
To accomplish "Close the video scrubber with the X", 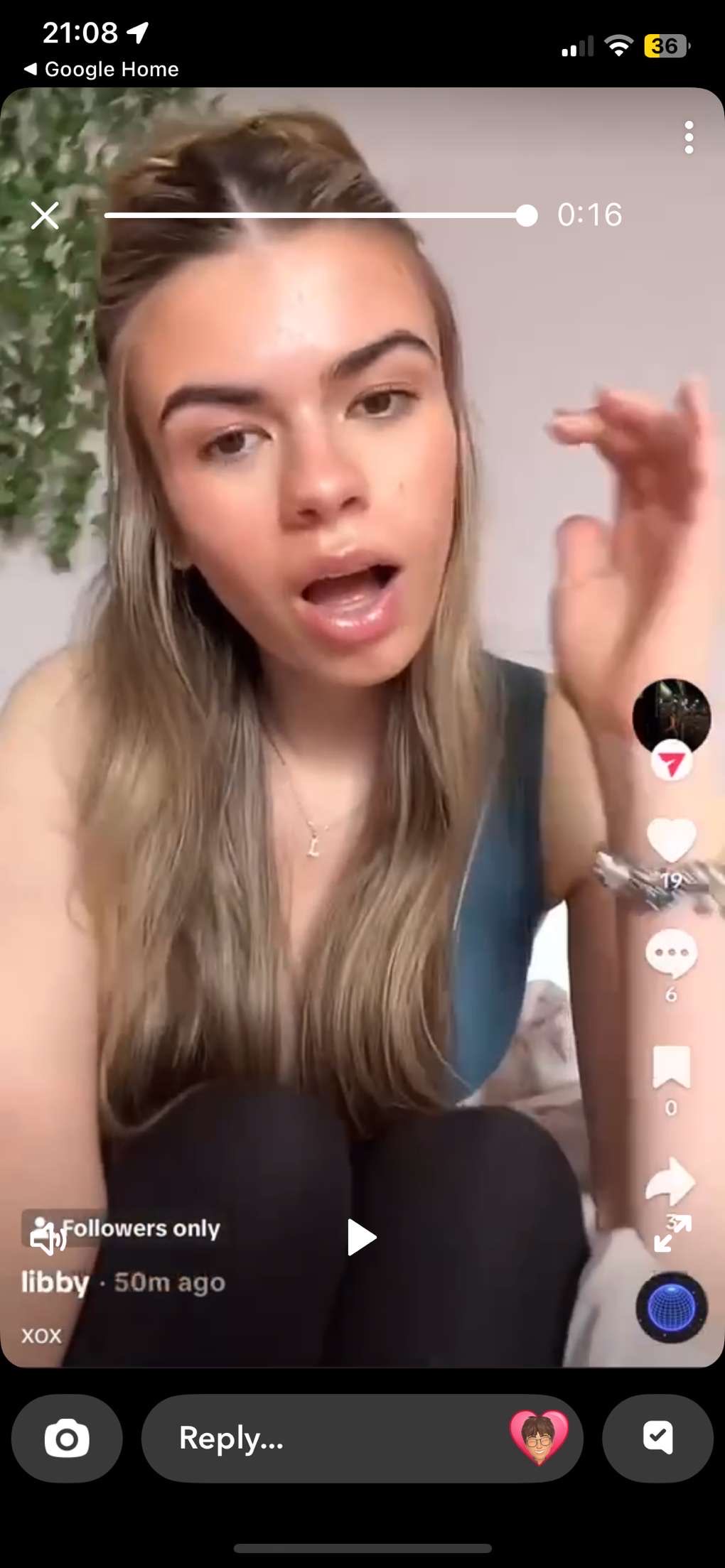I will pyautogui.click(x=45, y=215).
